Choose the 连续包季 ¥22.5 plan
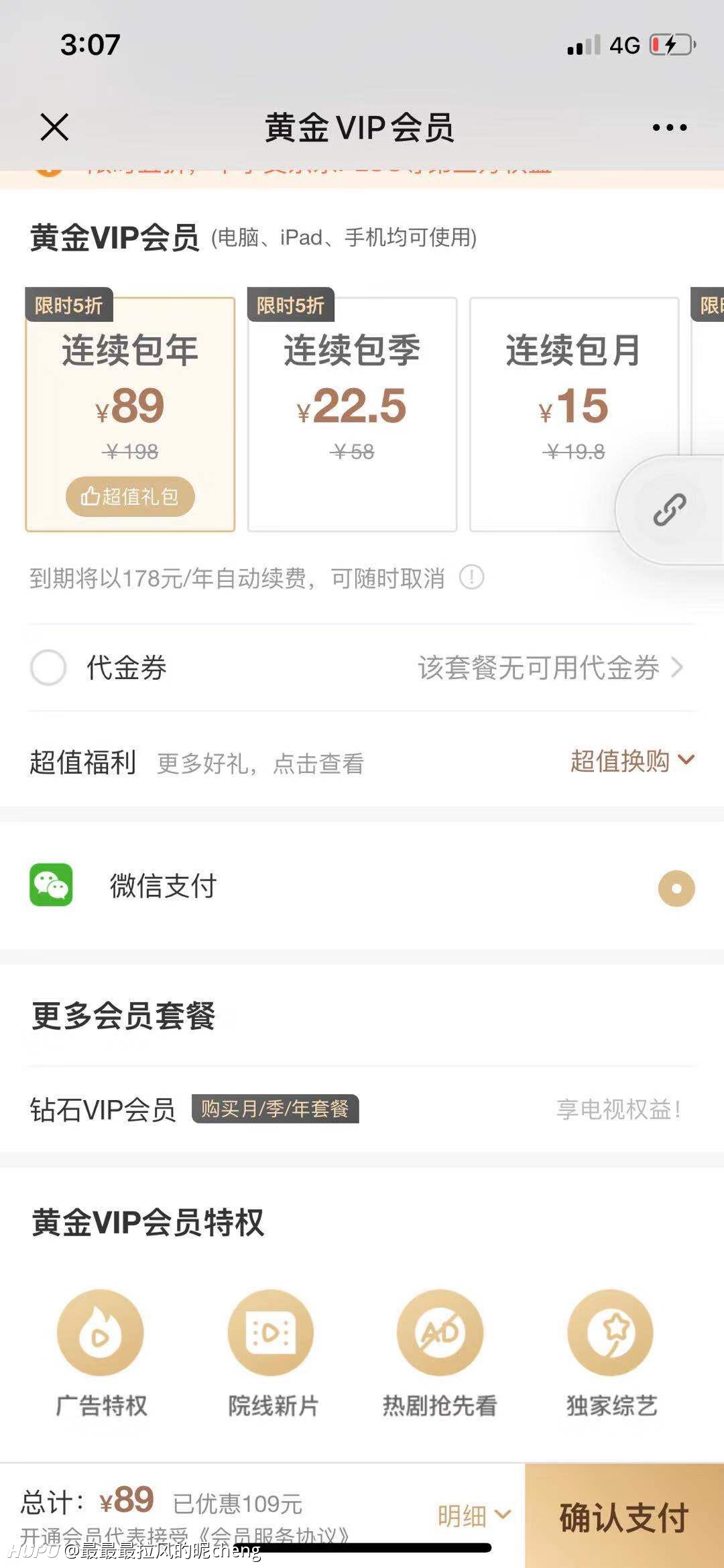The image size is (724, 1568). [352, 414]
